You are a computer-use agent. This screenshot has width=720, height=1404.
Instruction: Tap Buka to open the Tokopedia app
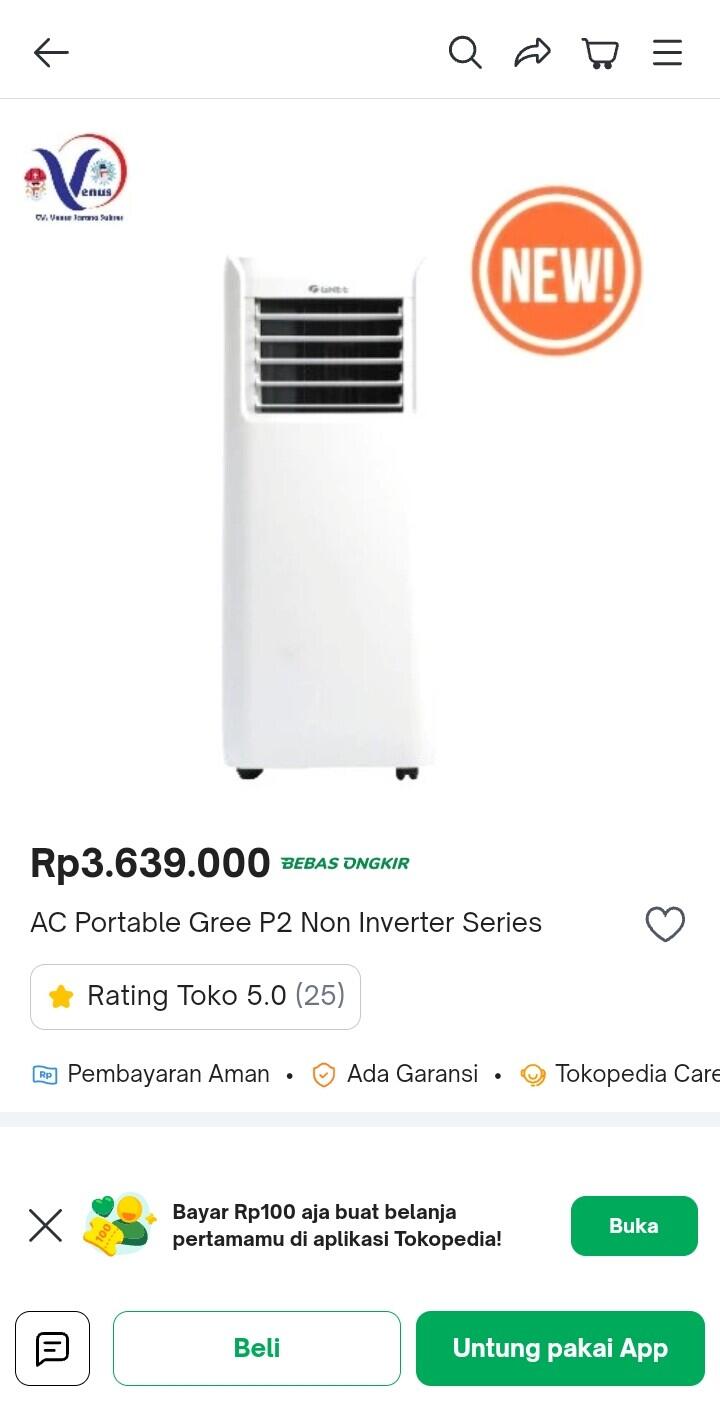tap(633, 1225)
